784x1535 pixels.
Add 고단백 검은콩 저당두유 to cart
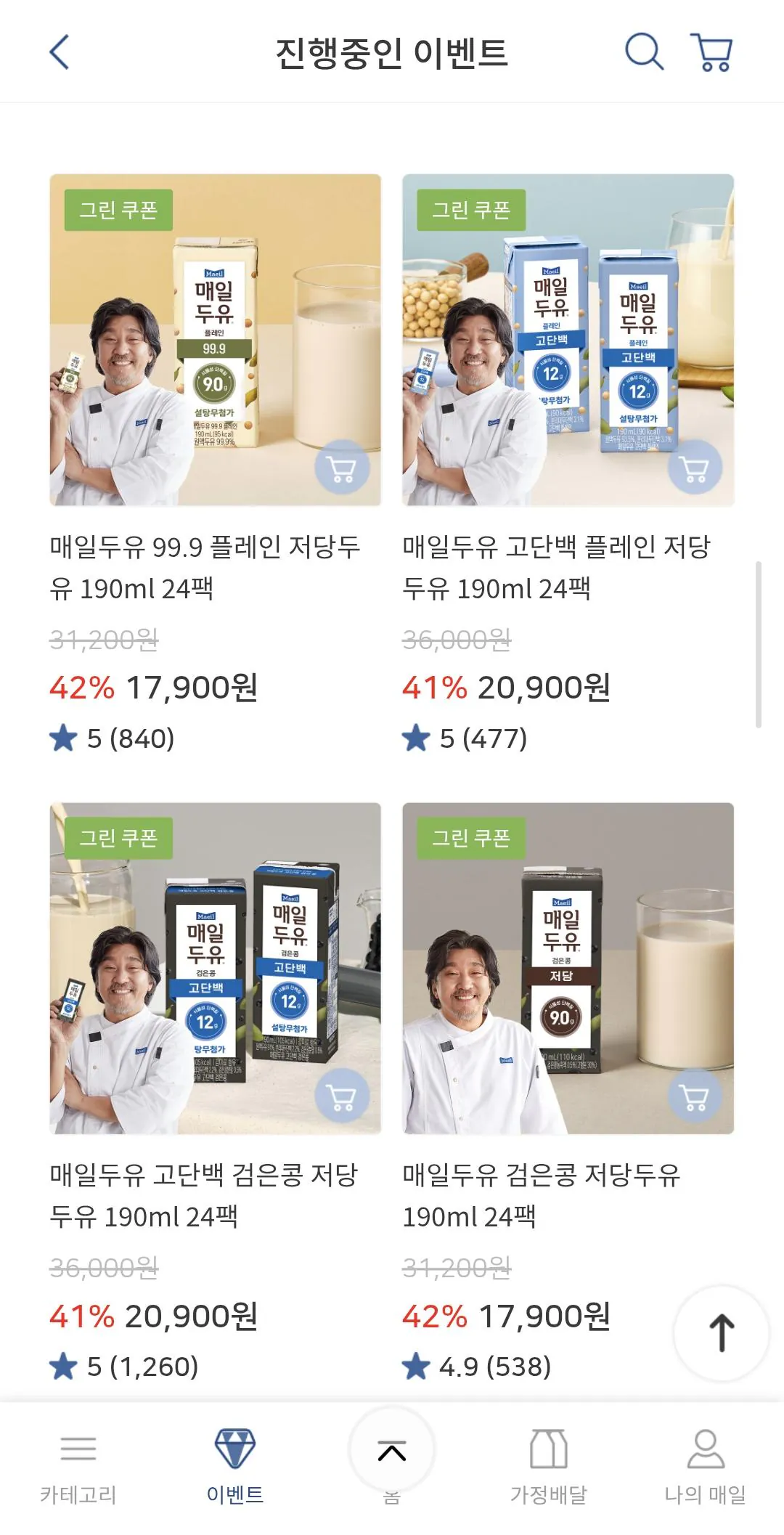pyautogui.click(x=342, y=1096)
